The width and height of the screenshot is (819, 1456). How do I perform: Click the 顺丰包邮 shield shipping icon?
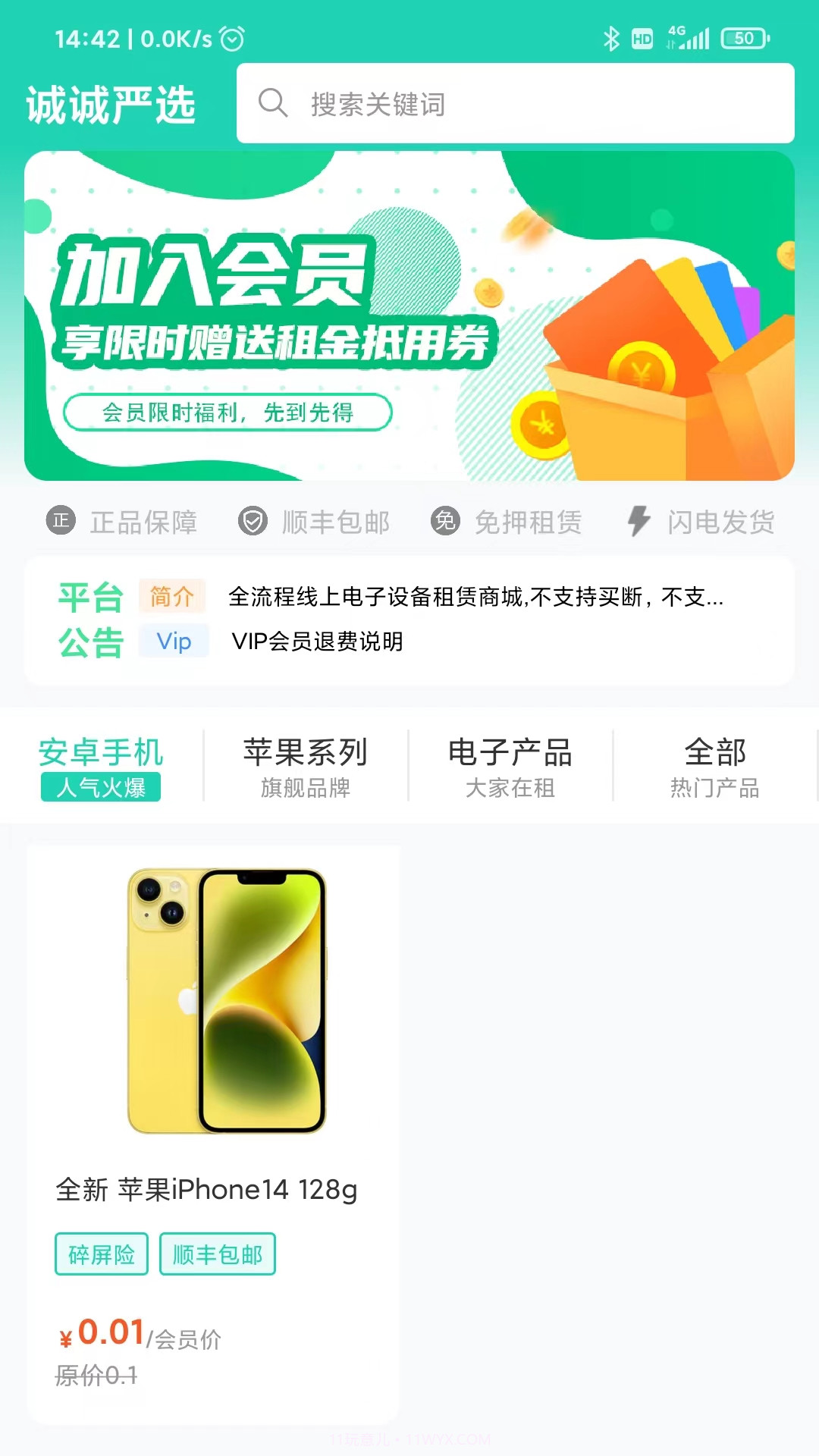250,521
